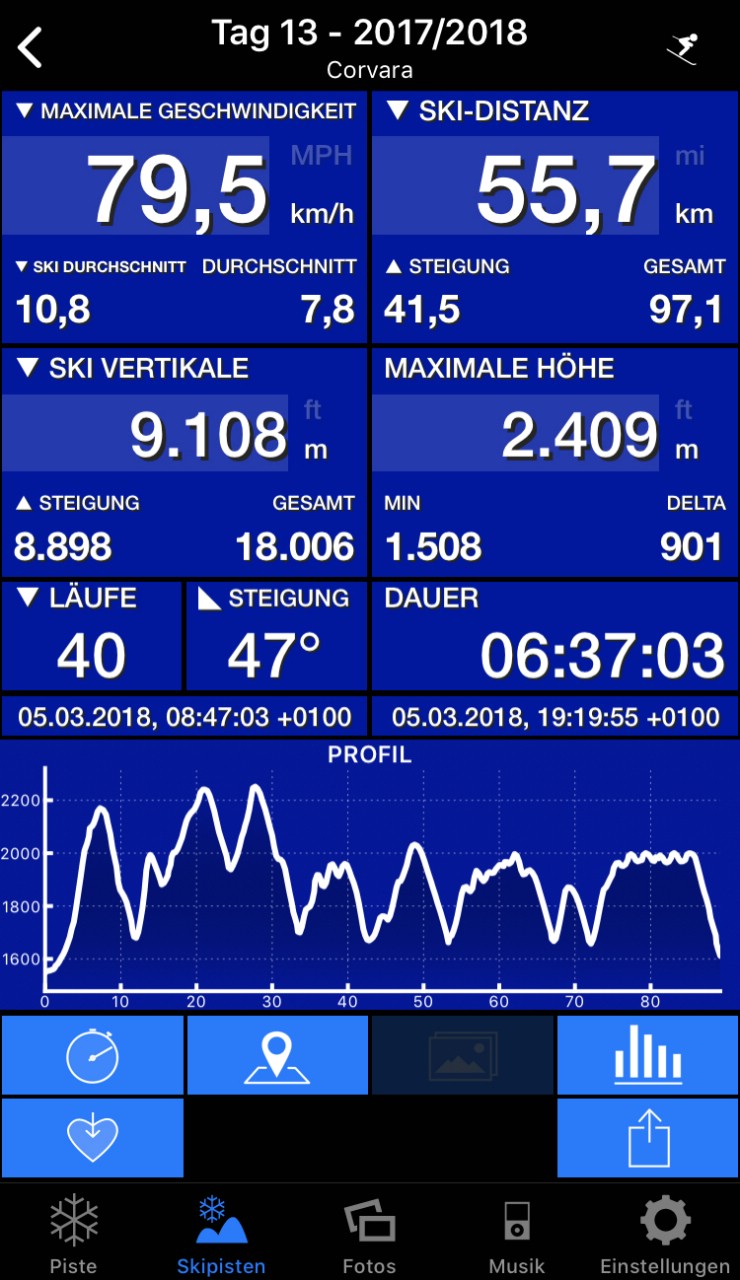Switch to the Musik tab
740x1280 pixels.
tap(516, 1222)
